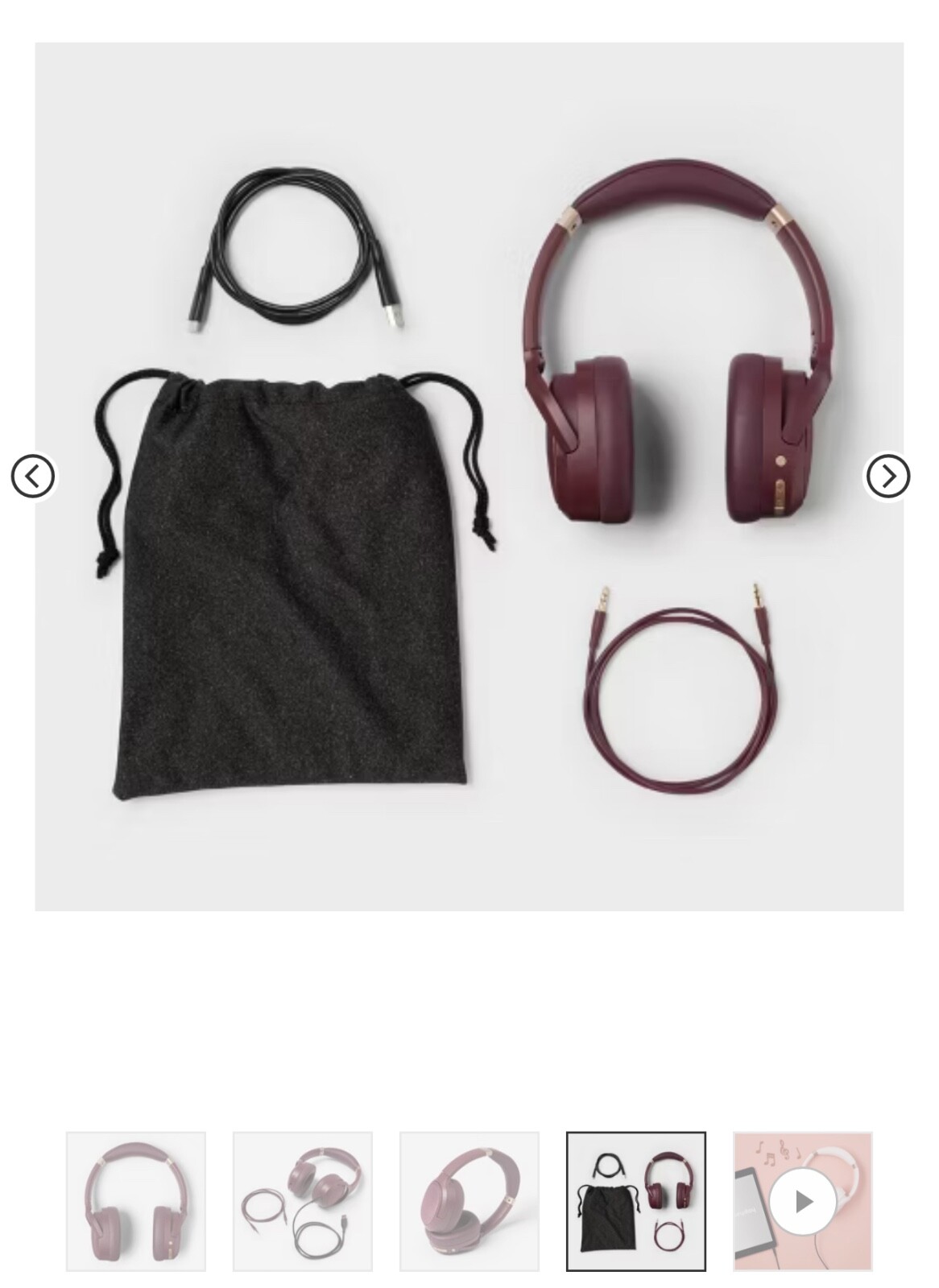
Task: Return to the previous carousel slide
Action: click(35, 477)
